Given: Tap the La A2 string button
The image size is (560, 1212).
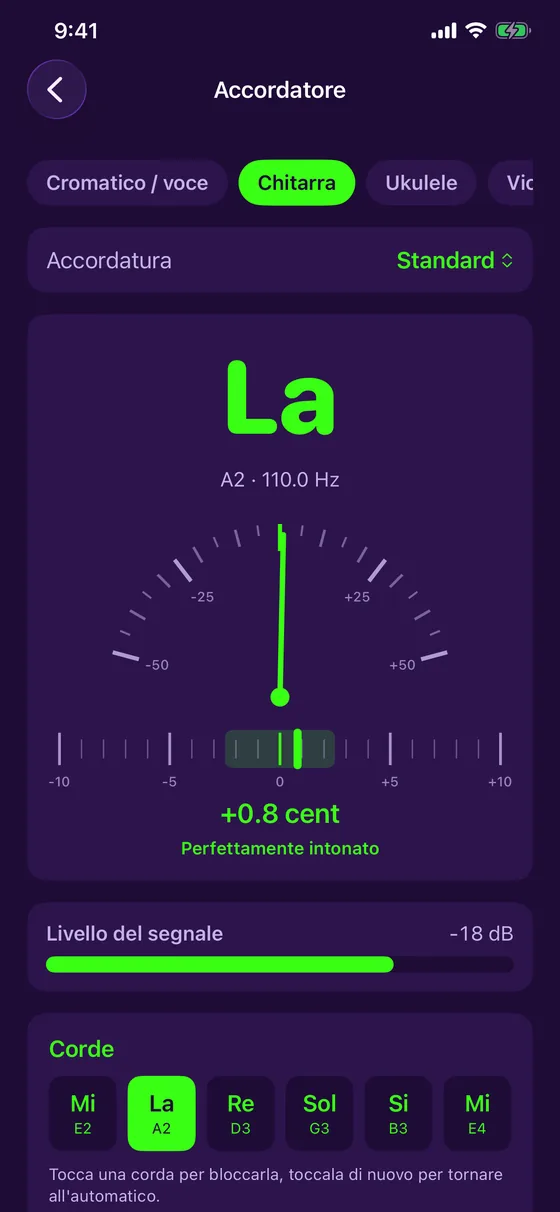Looking at the screenshot, I should coord(162,1113).
